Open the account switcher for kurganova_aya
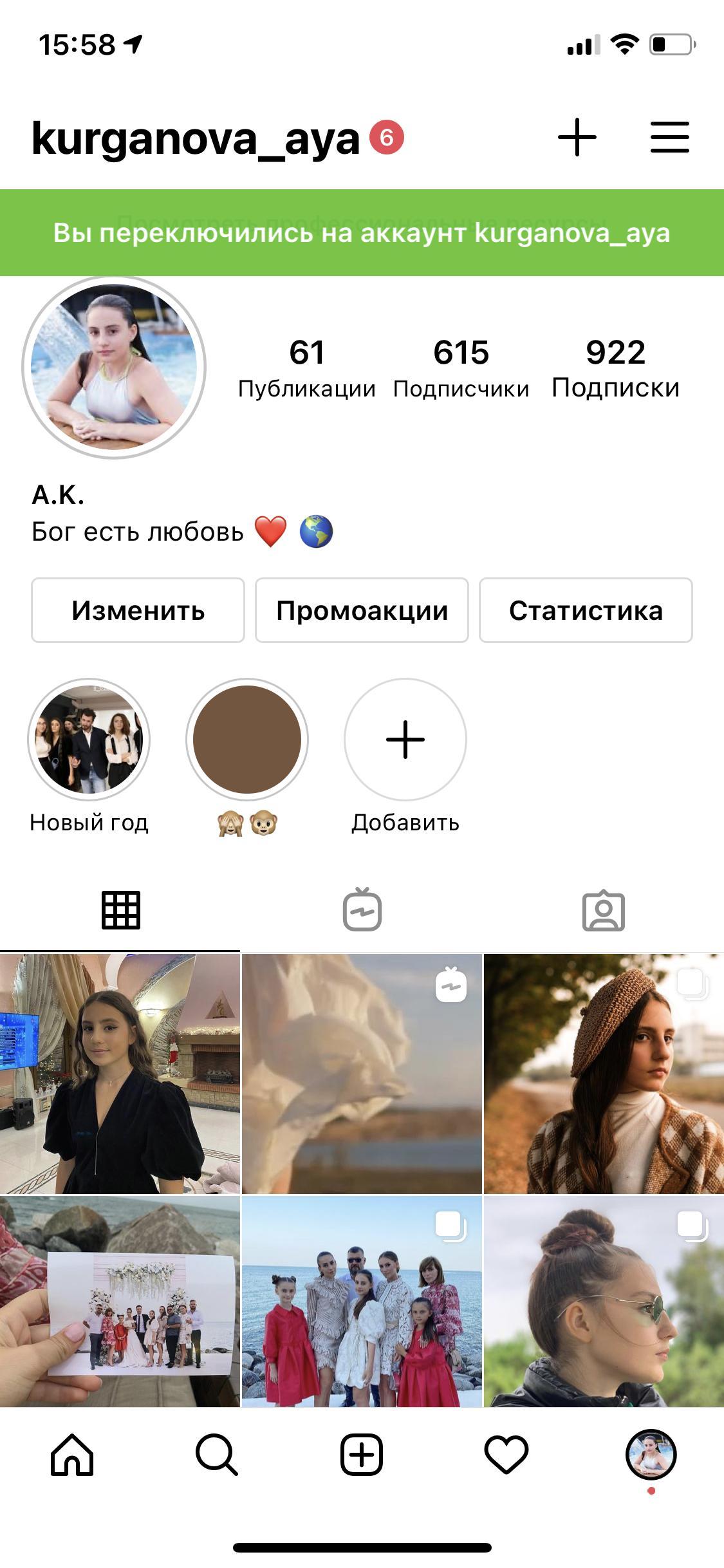The width and height of the screenshot is (724, 1568). pyautogui.click(x=196, y=139)
